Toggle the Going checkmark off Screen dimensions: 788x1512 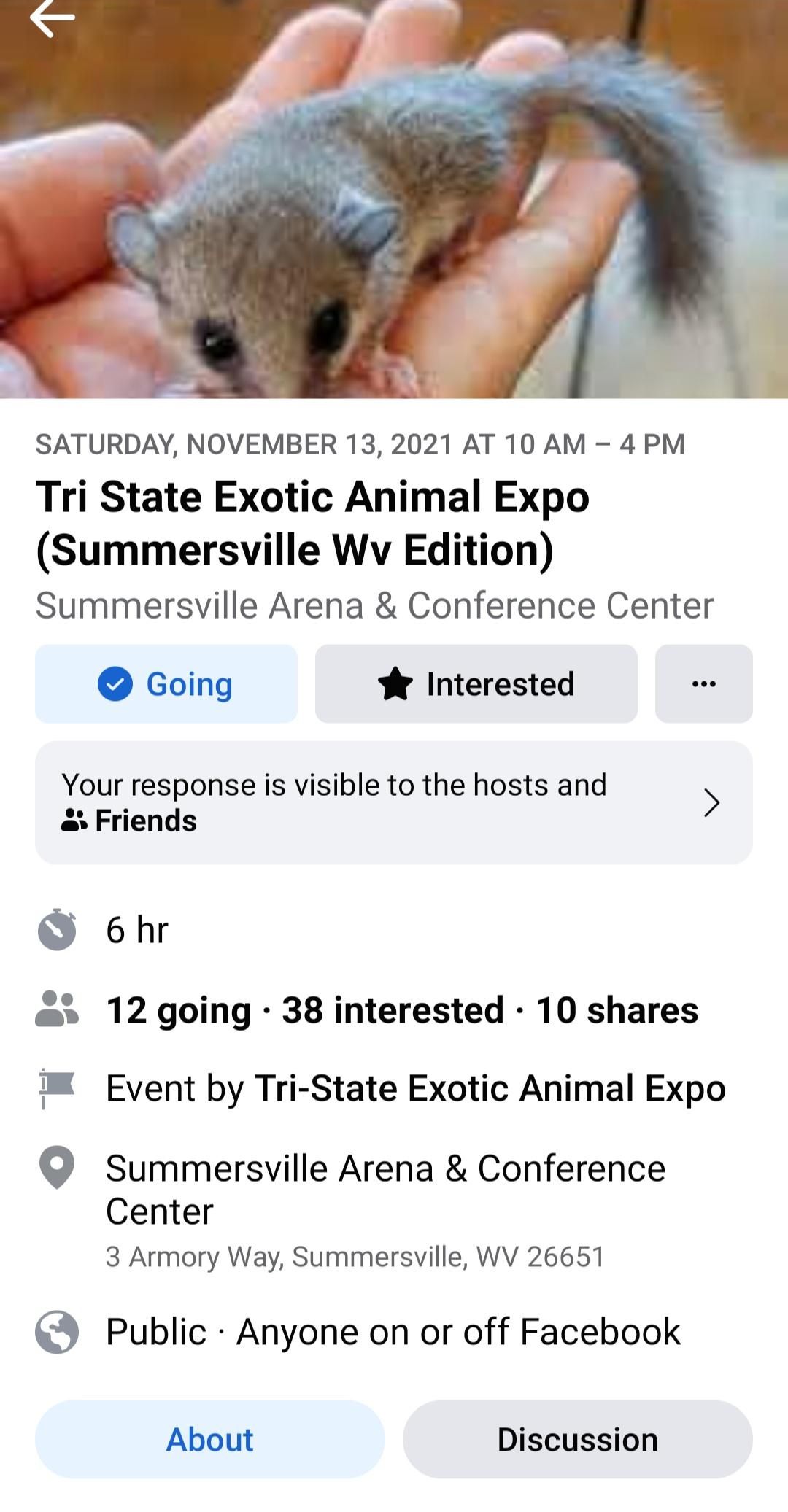coord(115,684)
